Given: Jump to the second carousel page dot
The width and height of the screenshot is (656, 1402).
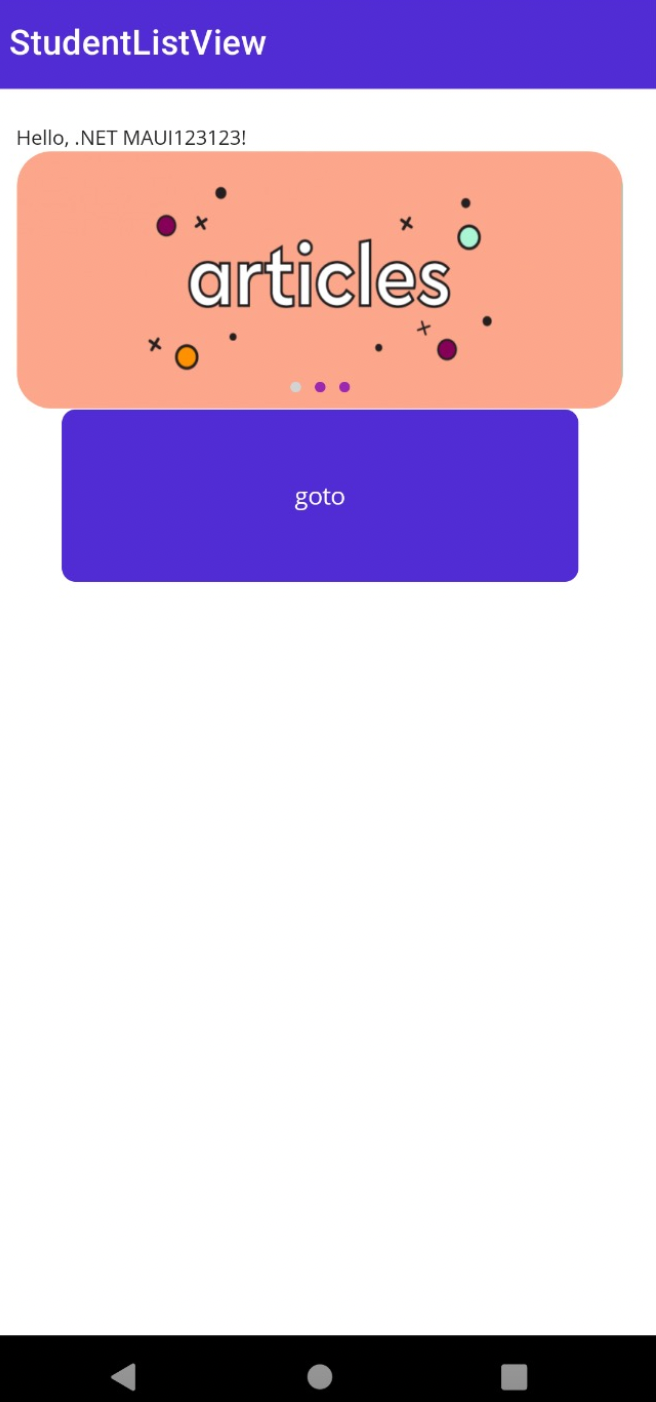Looking at the screenshot, I should coord(320,387).
